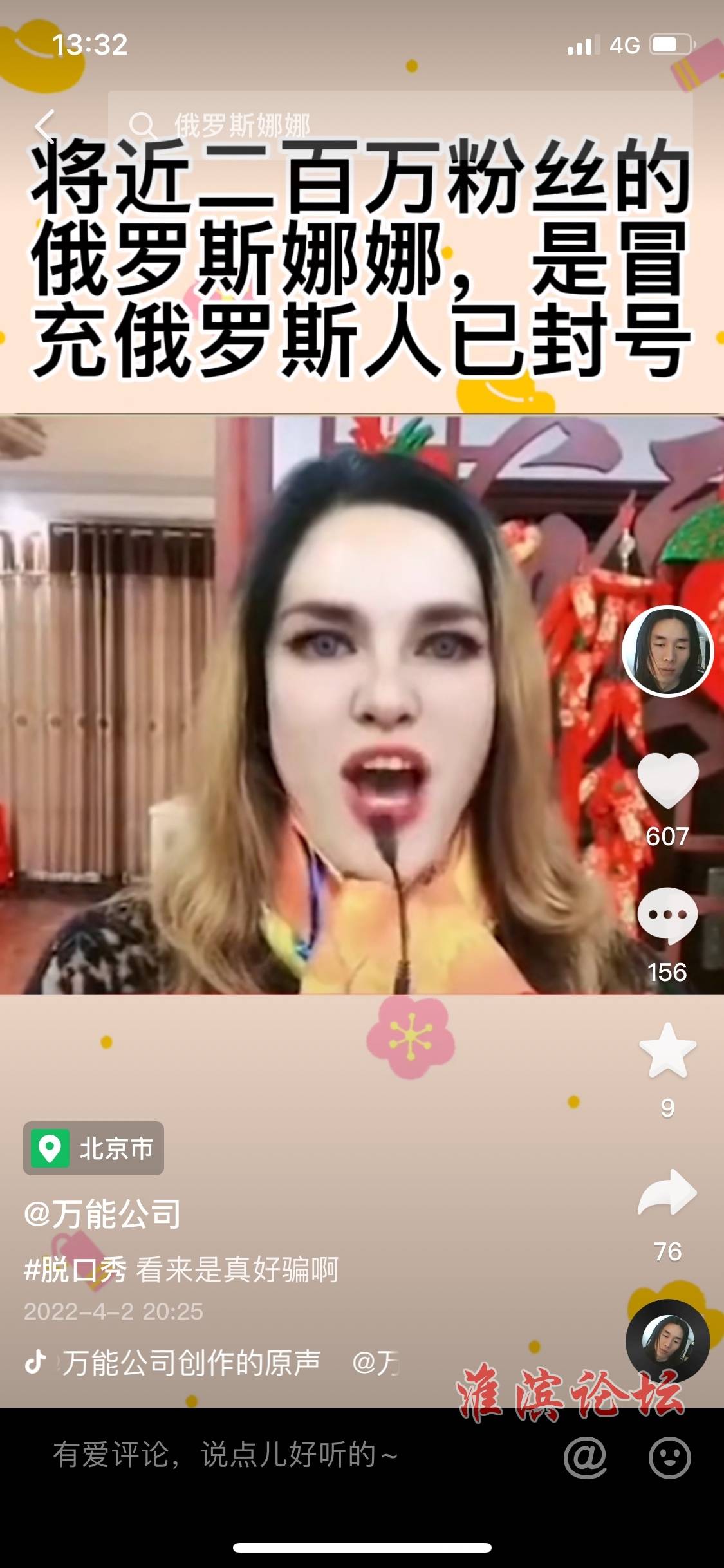The height and width of the screenshot is (1568, 724).
Task: Open the emoji picker in comment bar
Action: [669, 1457]
